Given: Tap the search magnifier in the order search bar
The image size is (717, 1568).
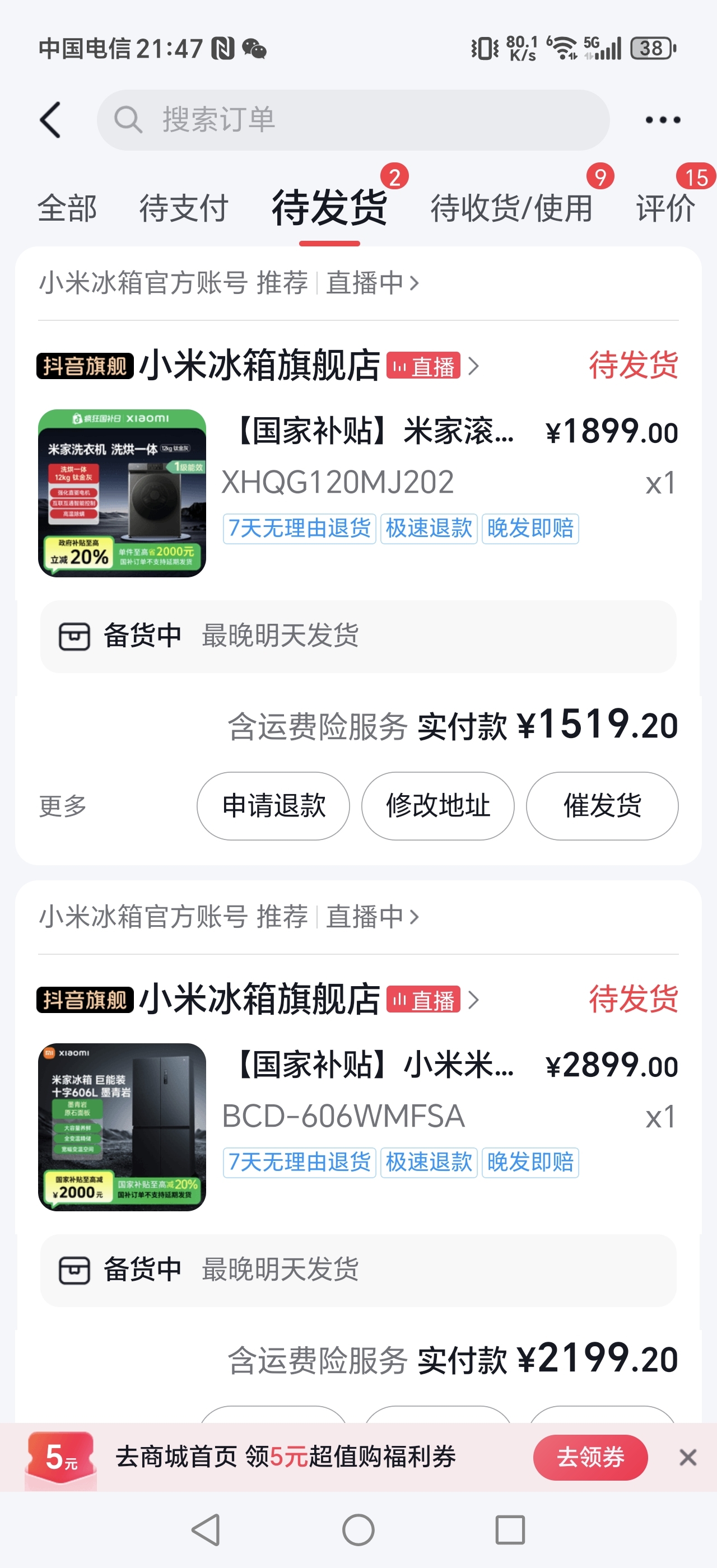Looking at the screenshot, I should pyautogui.click(x=128, y=119).
